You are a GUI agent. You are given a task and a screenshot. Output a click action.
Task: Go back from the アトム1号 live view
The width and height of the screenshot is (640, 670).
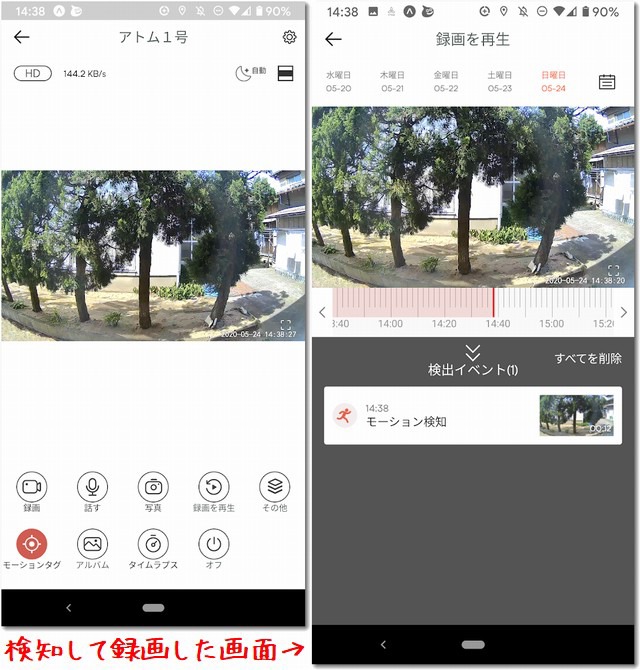[x=21, y=37]
